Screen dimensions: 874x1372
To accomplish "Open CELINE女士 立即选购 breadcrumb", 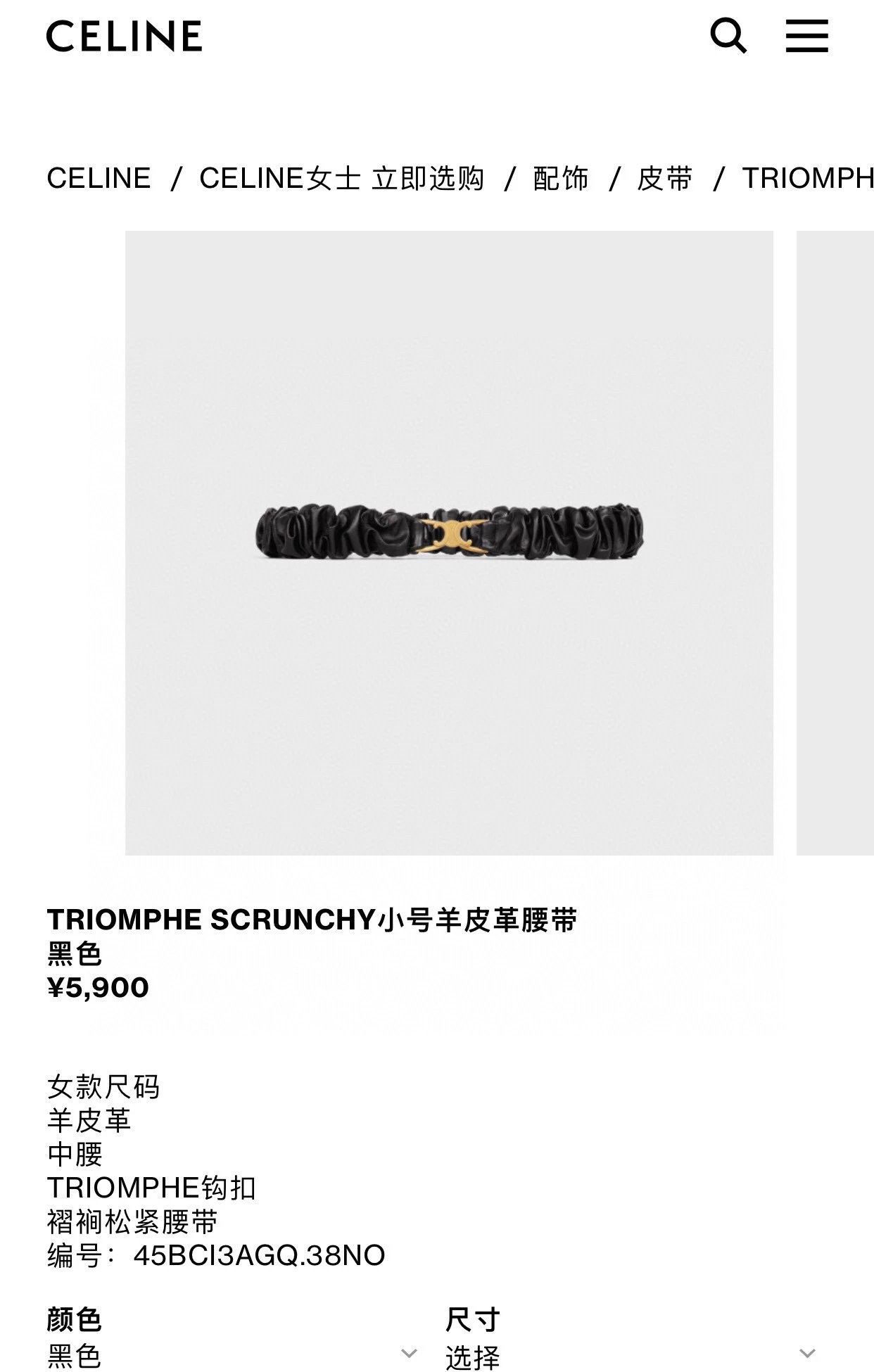I will [x=342, y=179].
